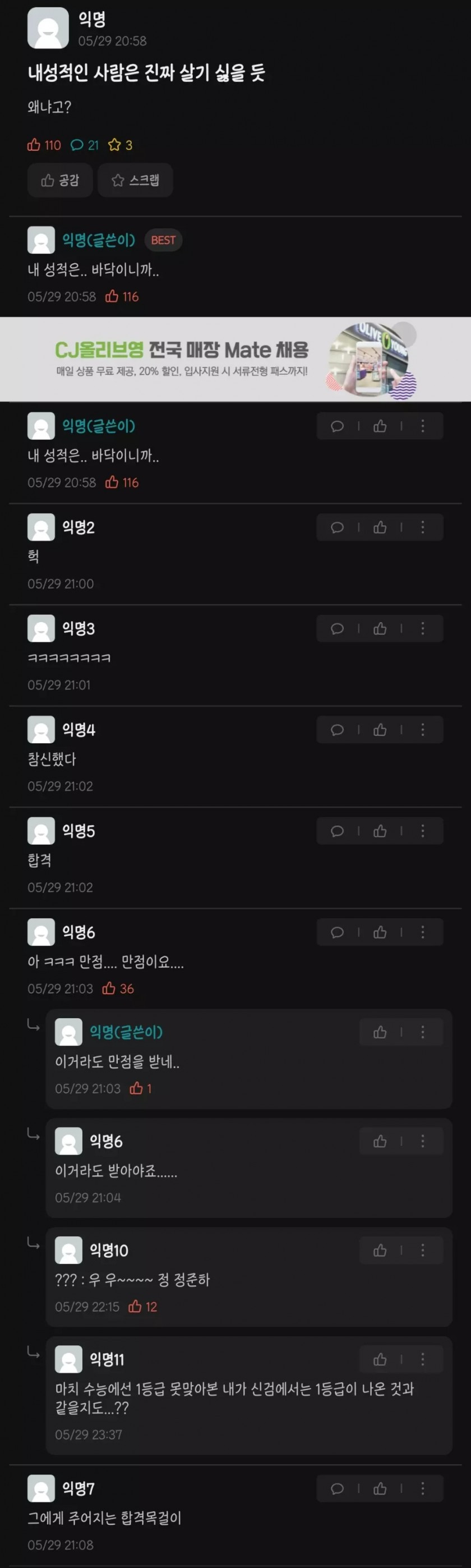The height and width of the screenshot is (1568, 471).
Task: Tap the 공감 button under the post
Action: pyautogui.click(x=59, y=180)
